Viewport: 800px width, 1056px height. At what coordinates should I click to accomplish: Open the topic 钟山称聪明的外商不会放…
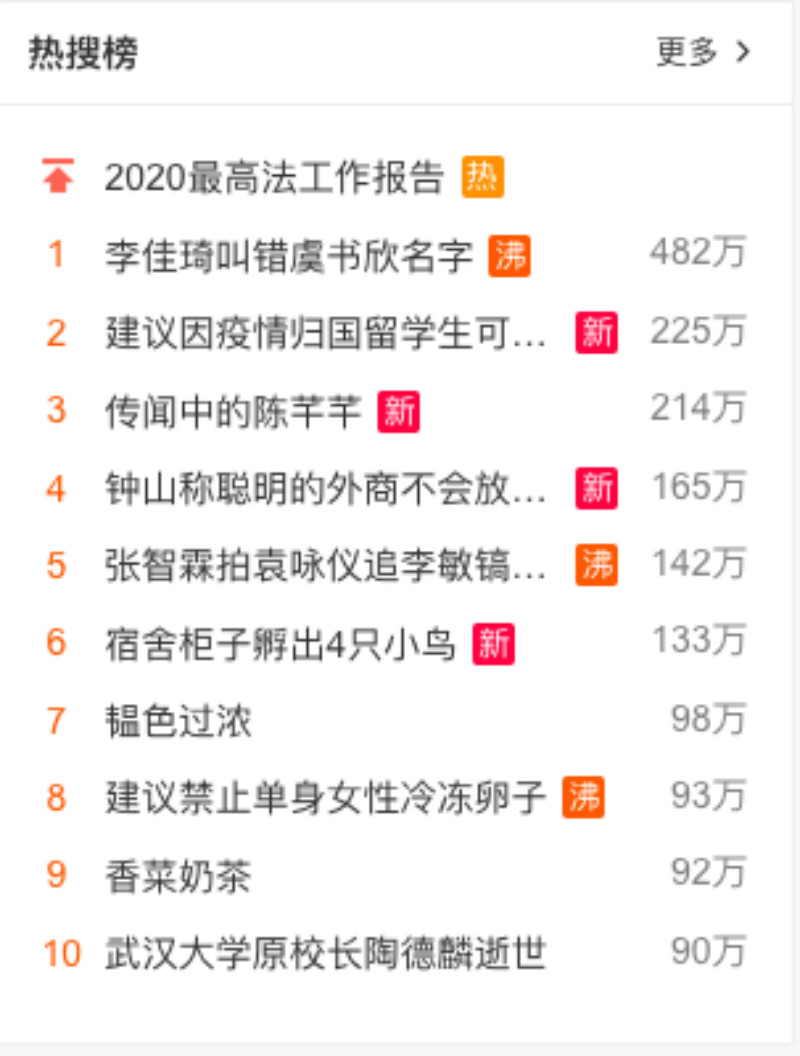326,488
